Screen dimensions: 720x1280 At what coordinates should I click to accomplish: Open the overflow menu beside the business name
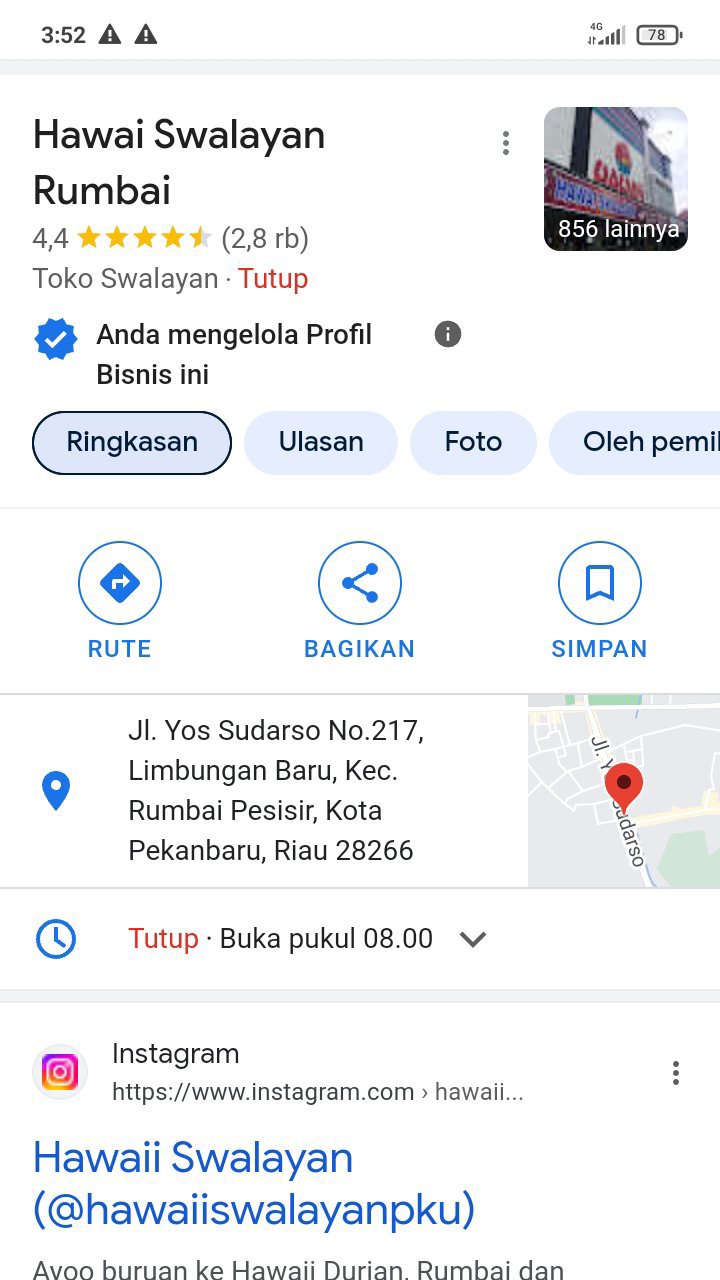pyautogui.click(x=506, y=143)
